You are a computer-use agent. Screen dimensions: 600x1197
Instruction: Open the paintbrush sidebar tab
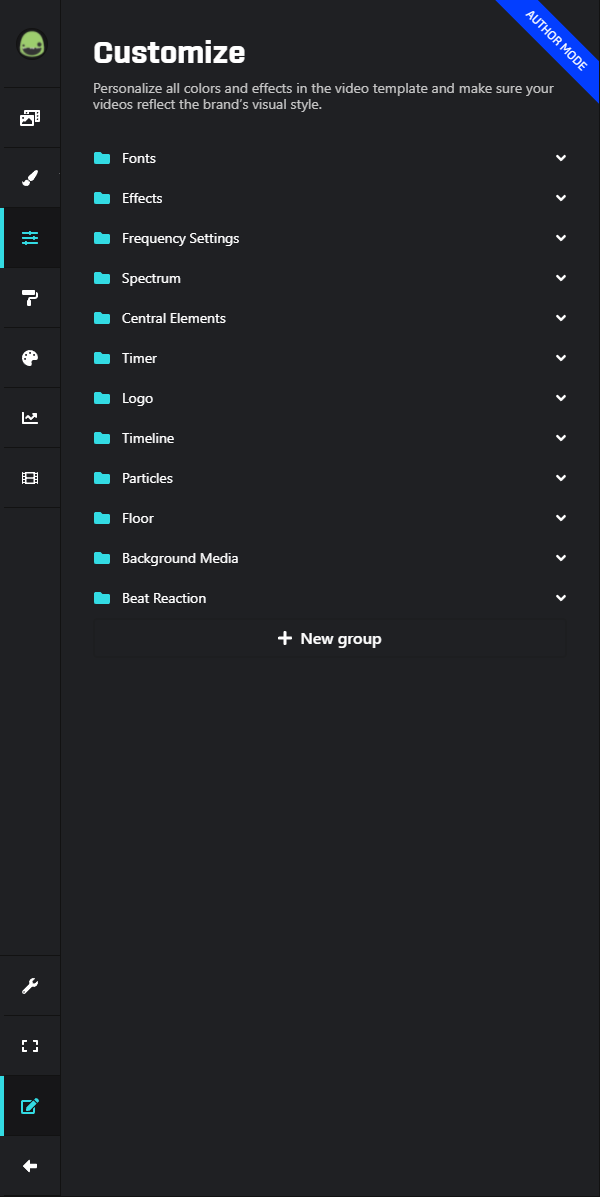coord(30,178)
